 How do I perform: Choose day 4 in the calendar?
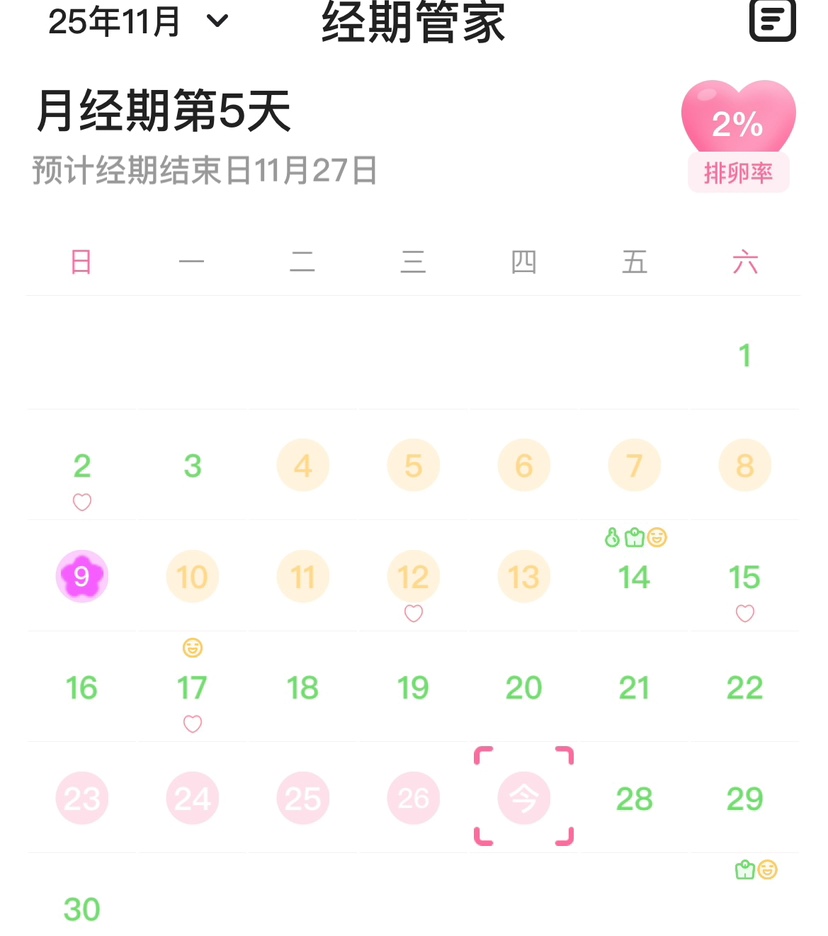(303, 466)
